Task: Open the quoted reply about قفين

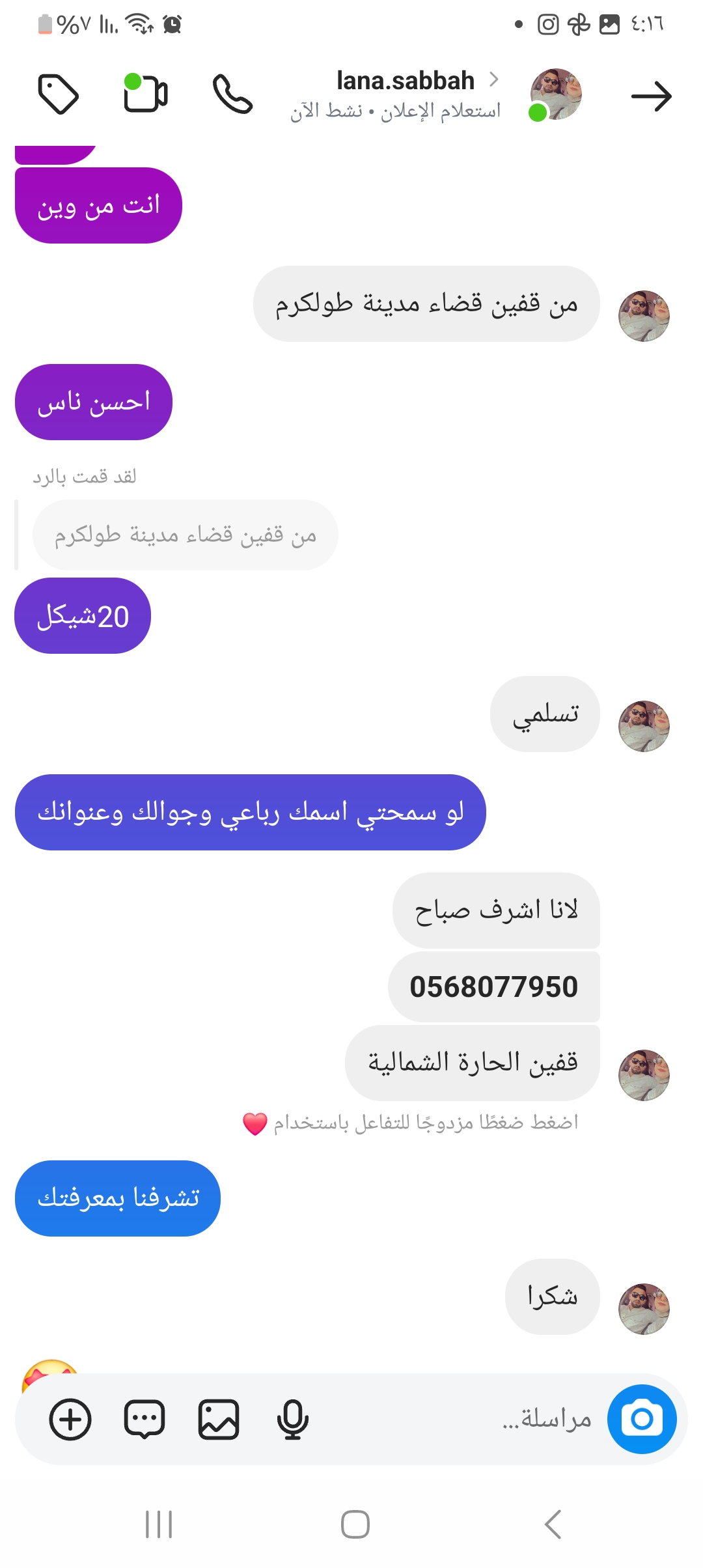Action: (x=186, y=535)
